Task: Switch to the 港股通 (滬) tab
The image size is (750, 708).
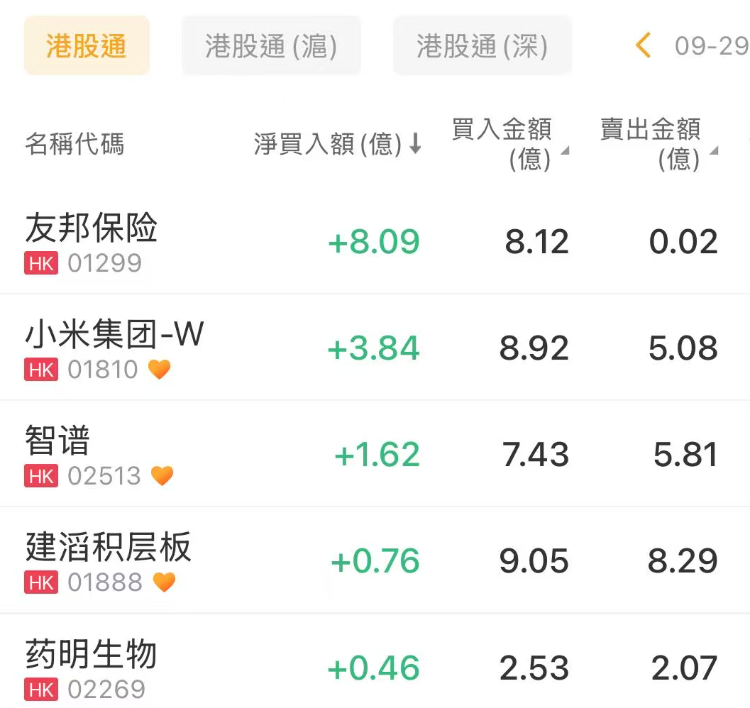Action: tap(271, 45)
